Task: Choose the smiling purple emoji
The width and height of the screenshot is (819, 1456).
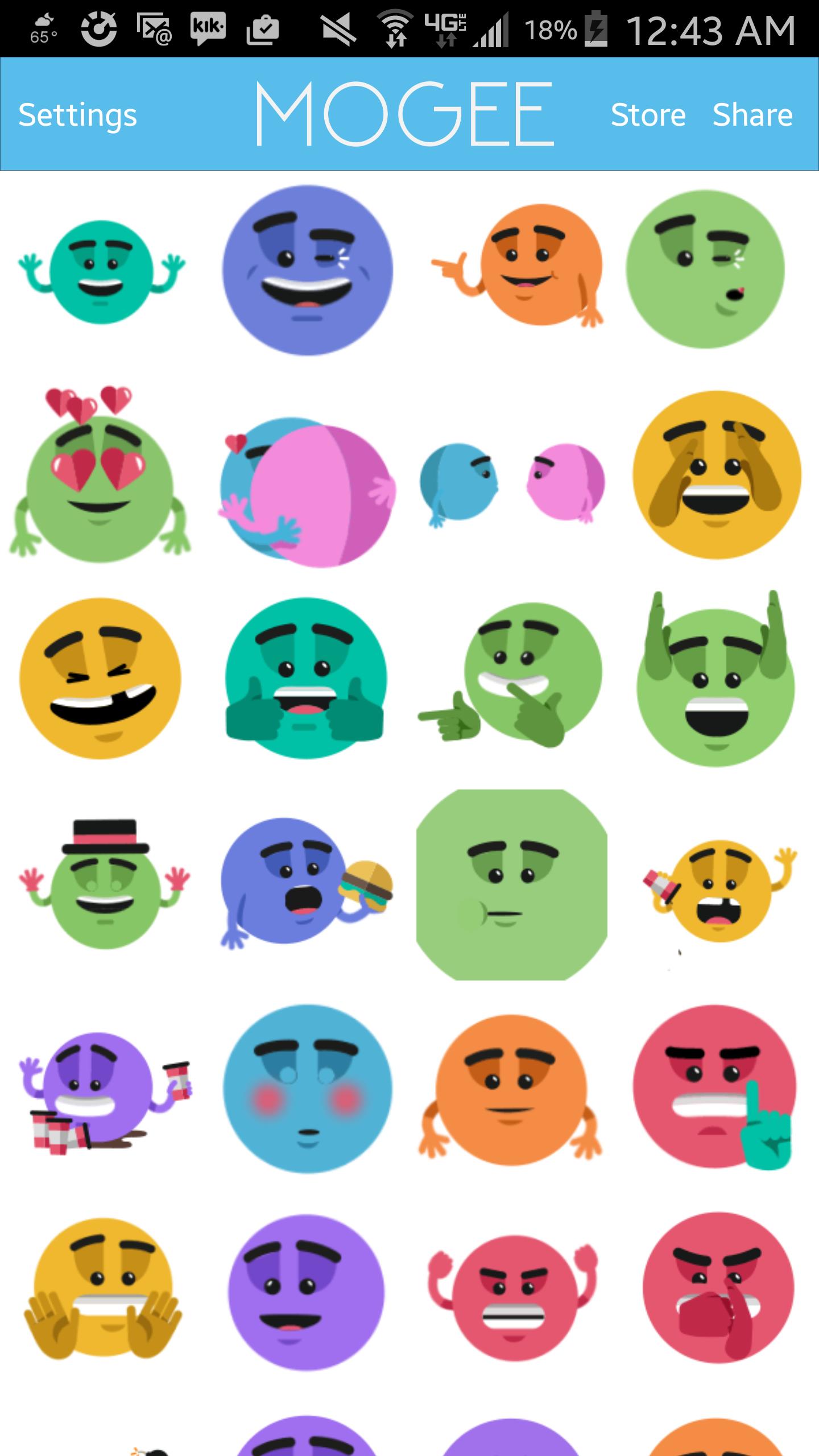Action: click(x=306, y=1292)
